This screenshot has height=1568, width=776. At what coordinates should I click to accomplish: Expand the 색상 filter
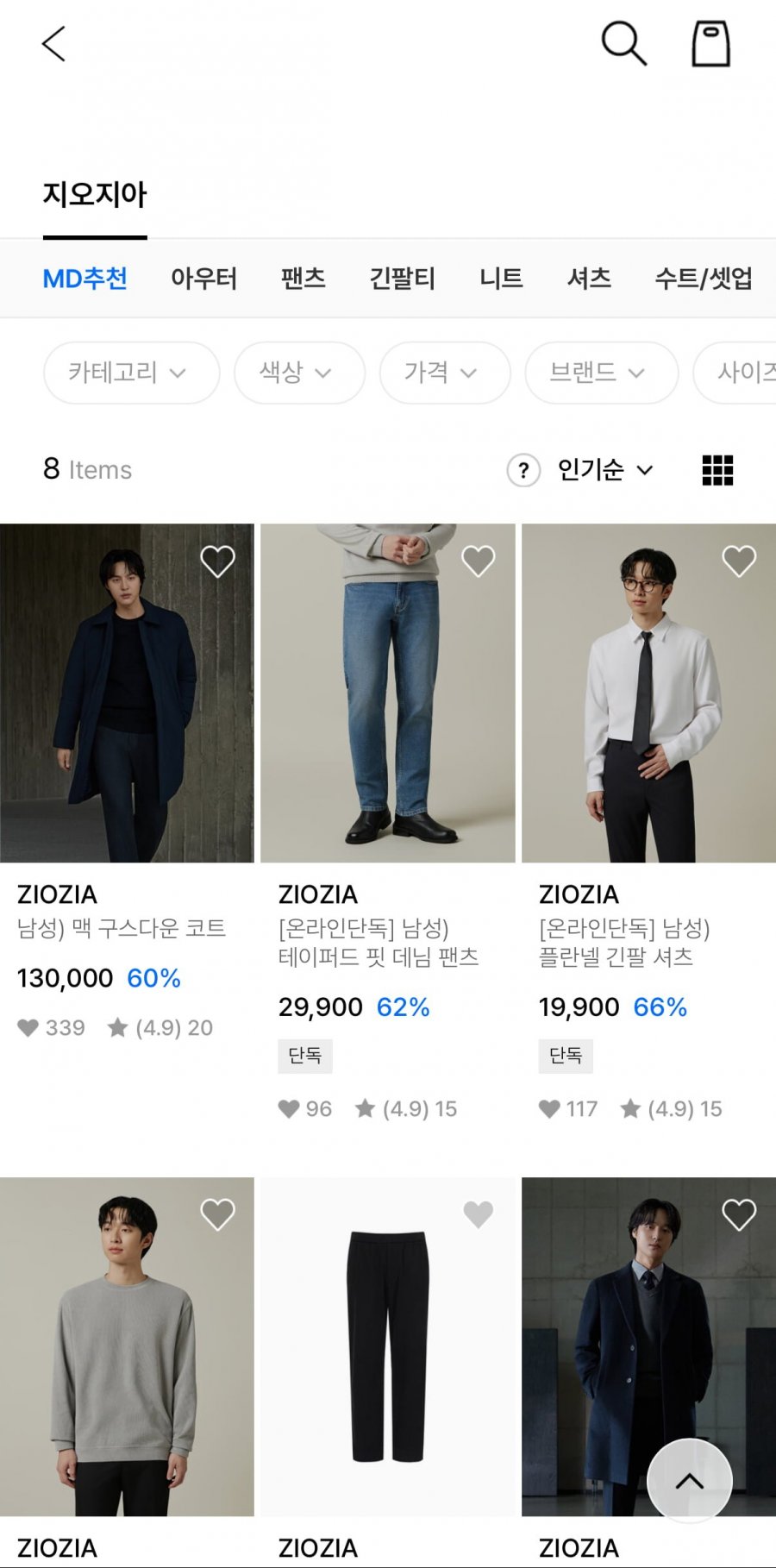click(x=299, y=373)
